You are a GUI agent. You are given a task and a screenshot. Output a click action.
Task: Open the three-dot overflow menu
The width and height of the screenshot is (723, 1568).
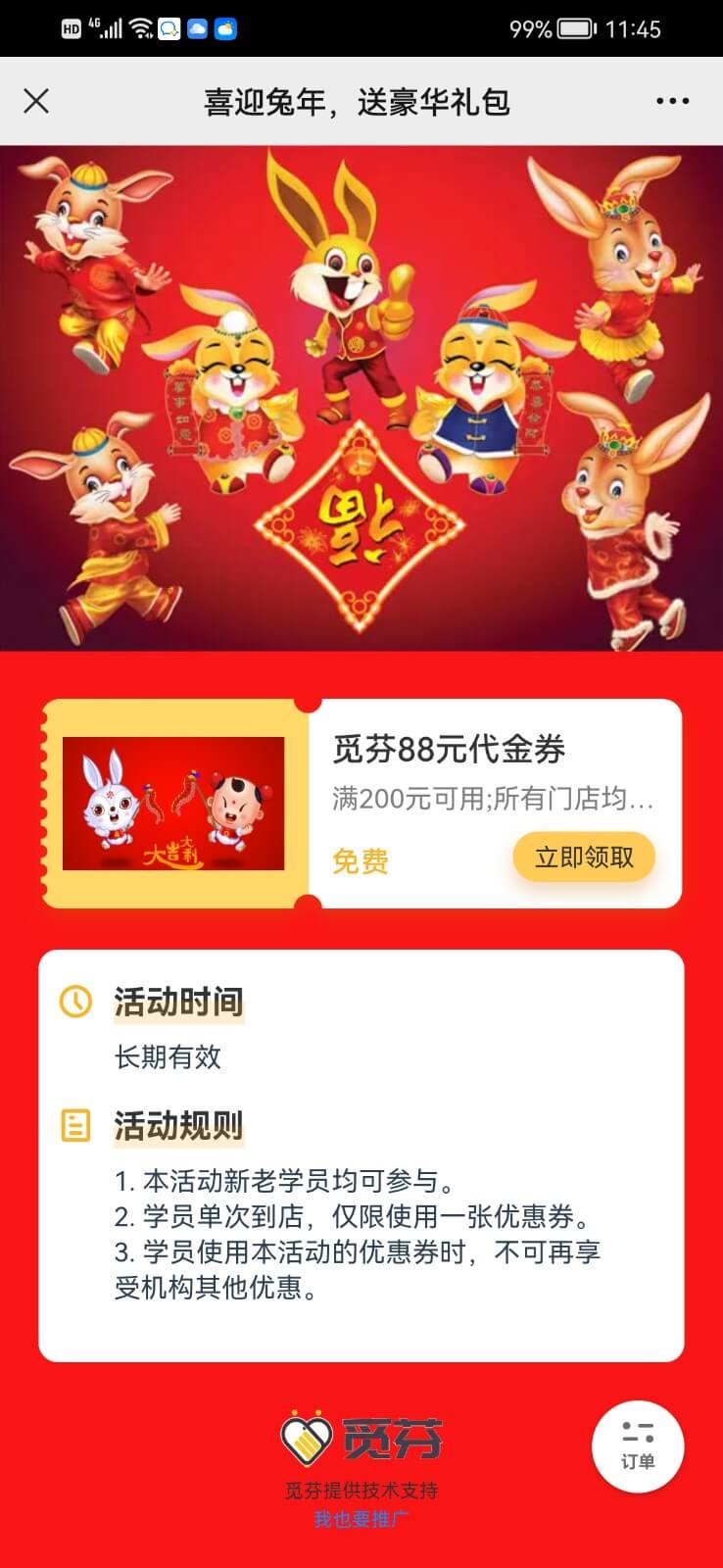pyautogui.click(x=672, y=101)
